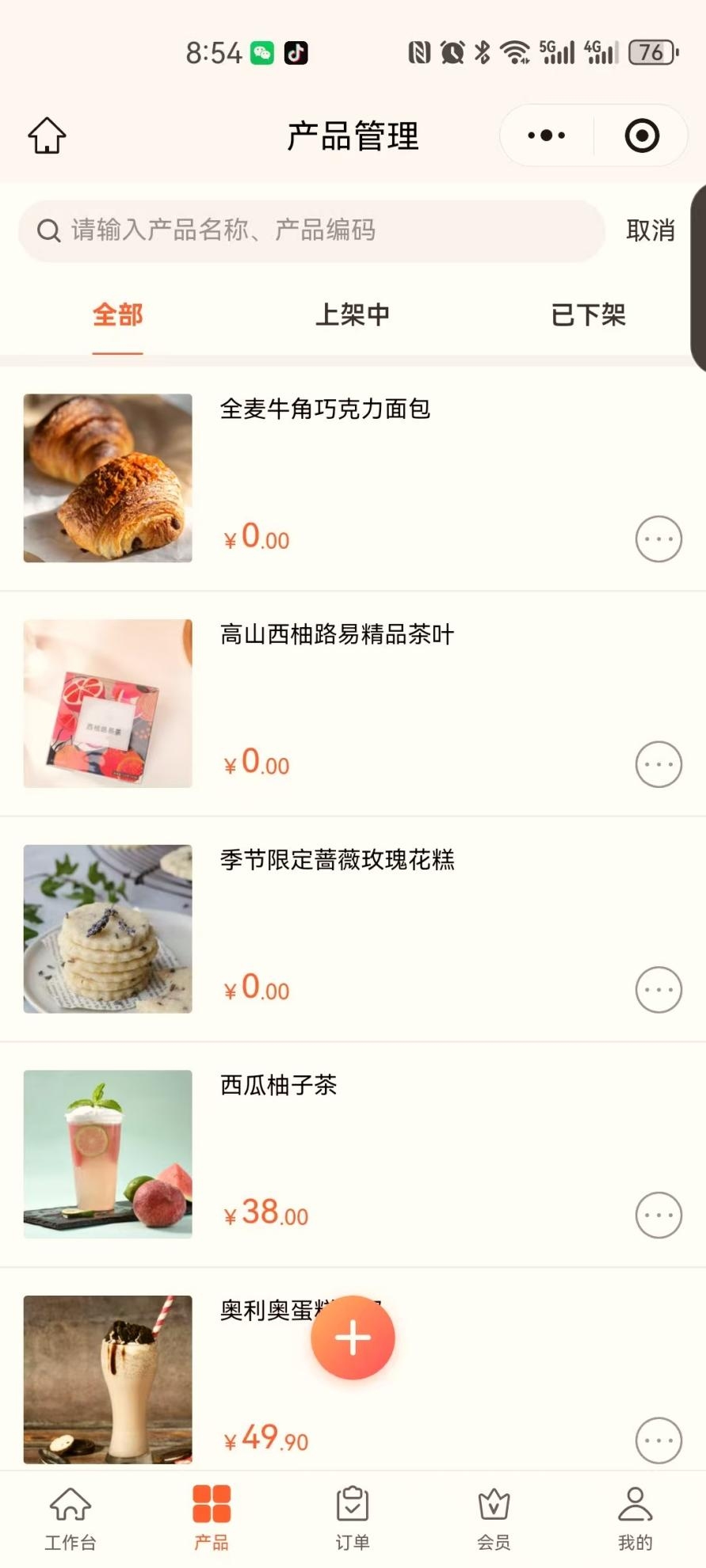Screen dimensions: 706x1568
Task: Tap the 取消 cancel button
Action: click(x=651, y=230)
